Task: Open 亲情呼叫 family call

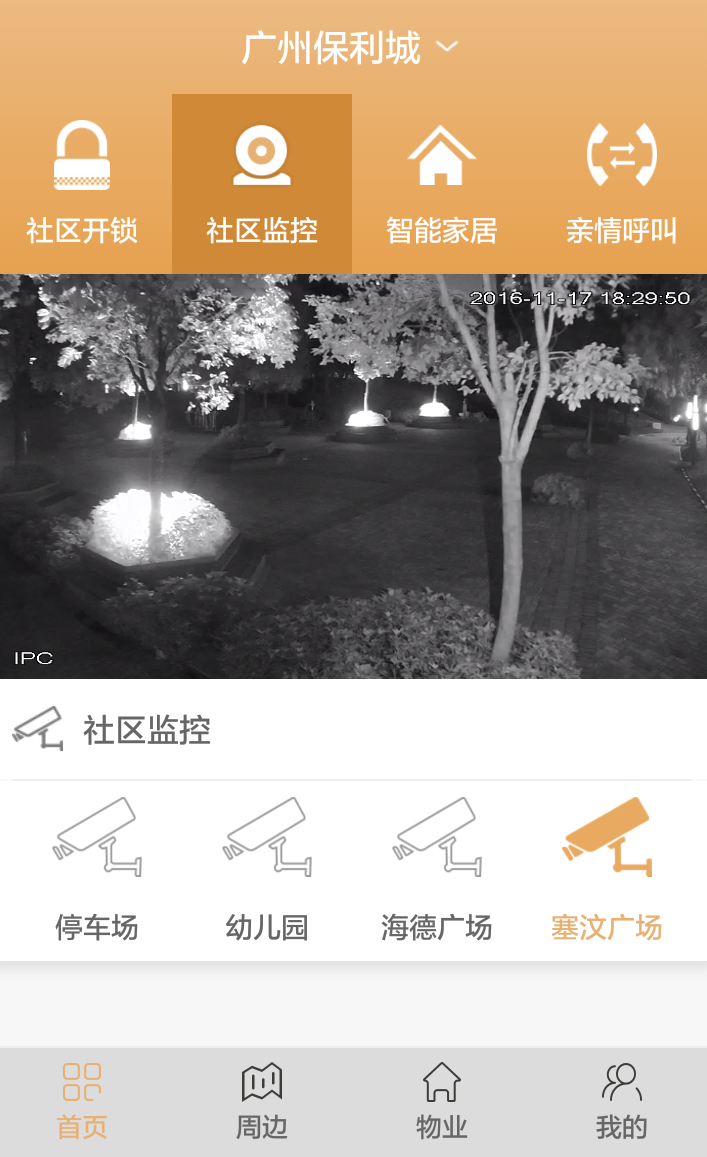Action: pos(621,184)
